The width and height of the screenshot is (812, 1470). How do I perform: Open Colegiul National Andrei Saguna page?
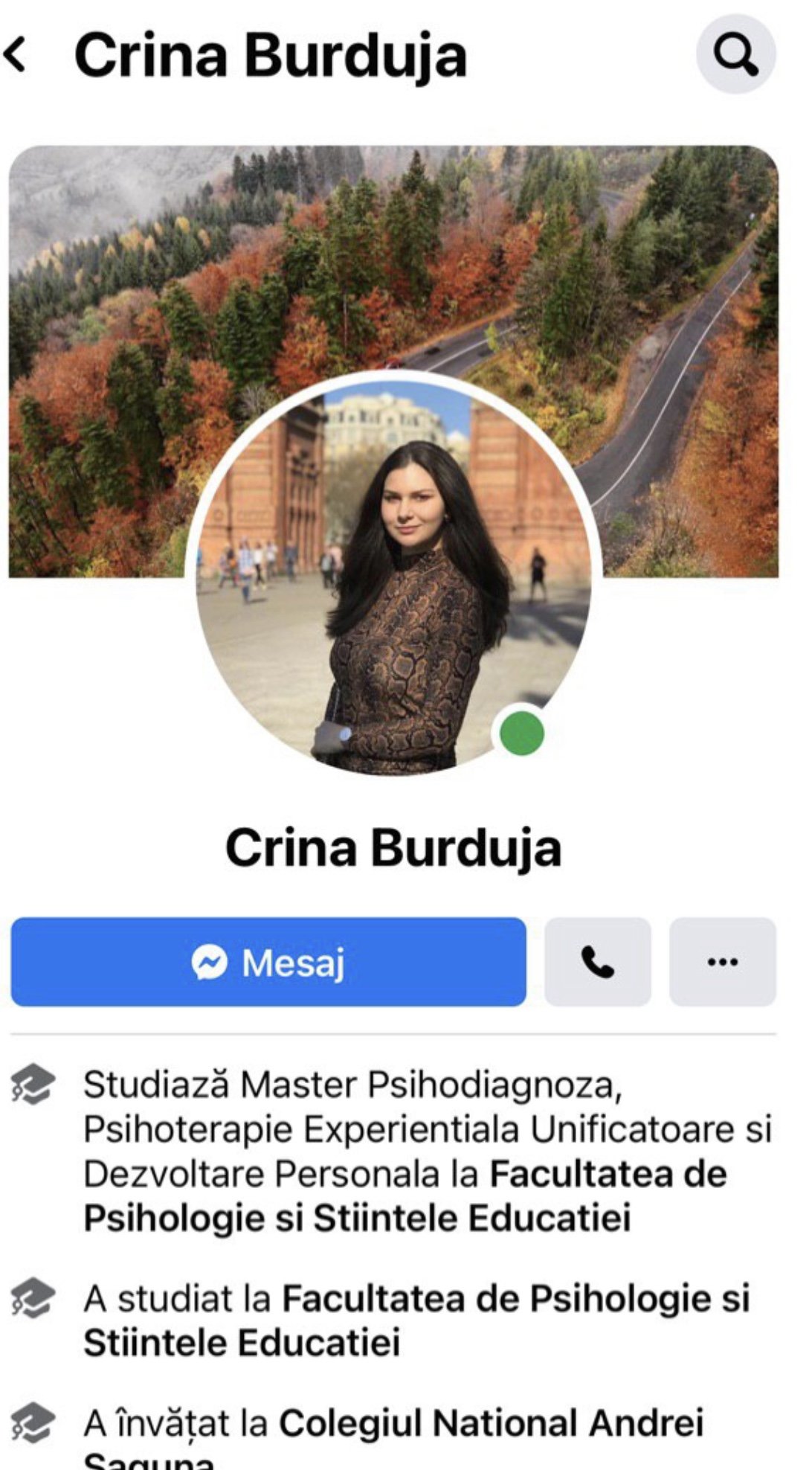click(x=491, y=1423)
